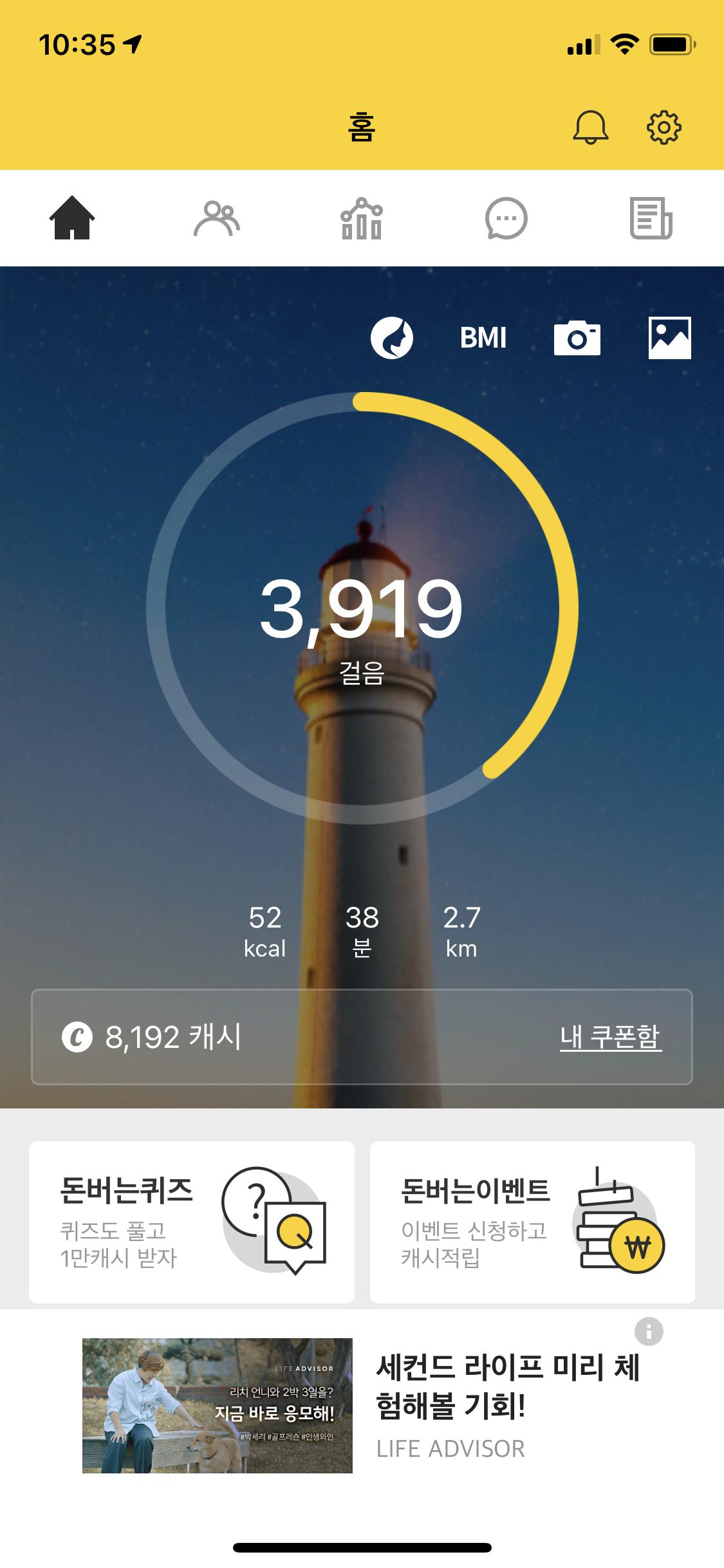Open the BMI calculator
Viewport: 724px width, 1568px height.
point(483,338)
